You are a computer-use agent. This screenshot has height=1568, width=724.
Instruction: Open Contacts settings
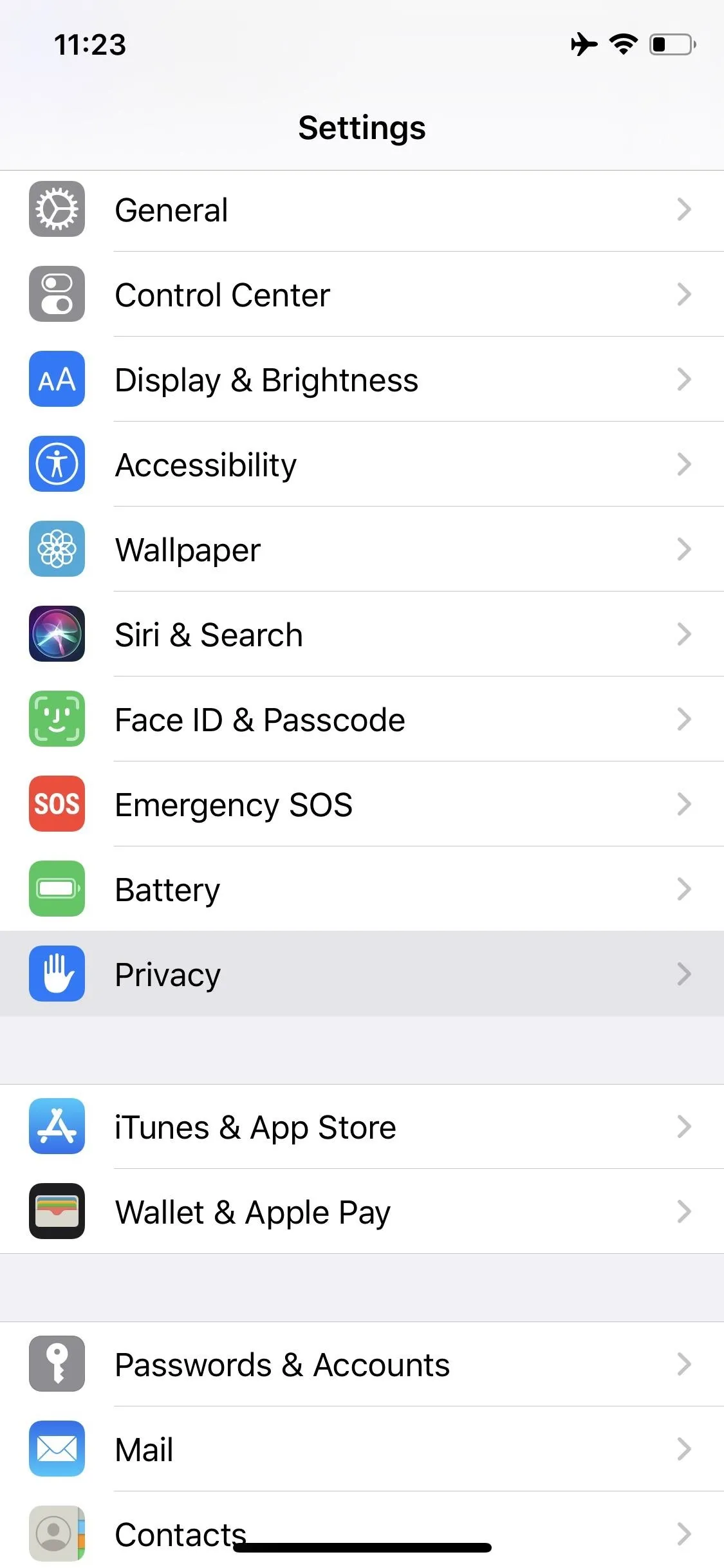click(362, 1530)
